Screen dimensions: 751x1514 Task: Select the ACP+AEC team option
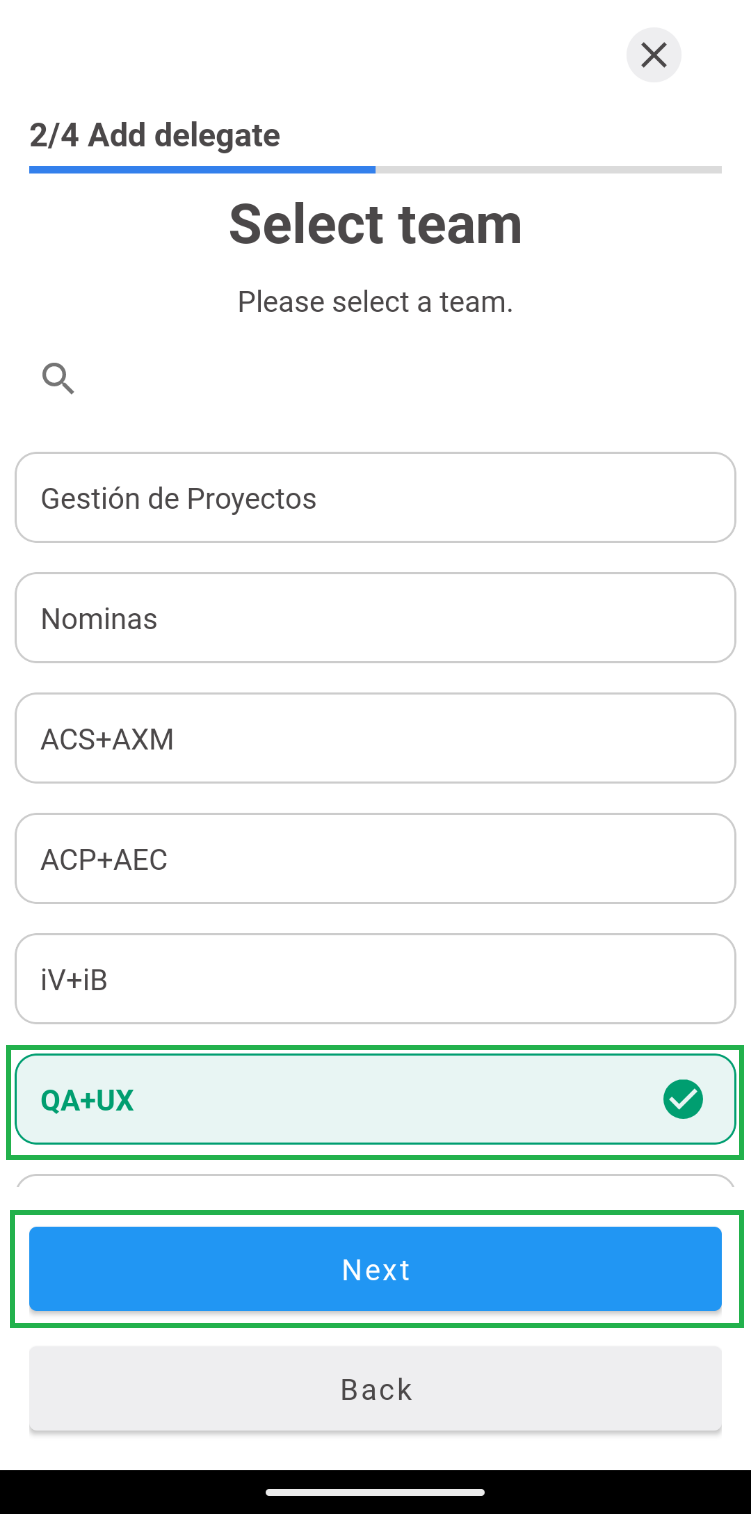(x=375, y=859)
